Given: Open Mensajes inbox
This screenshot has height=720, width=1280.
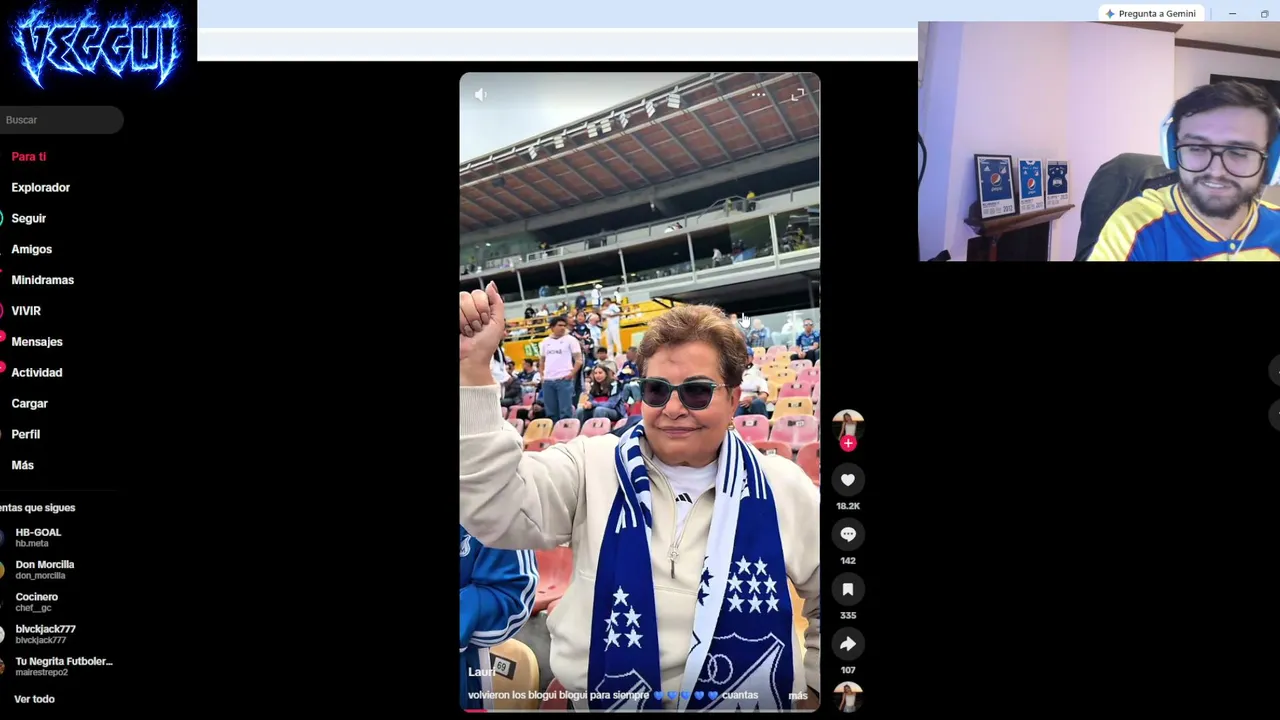Looking at the screenshot, I should [x=37, y=342].
